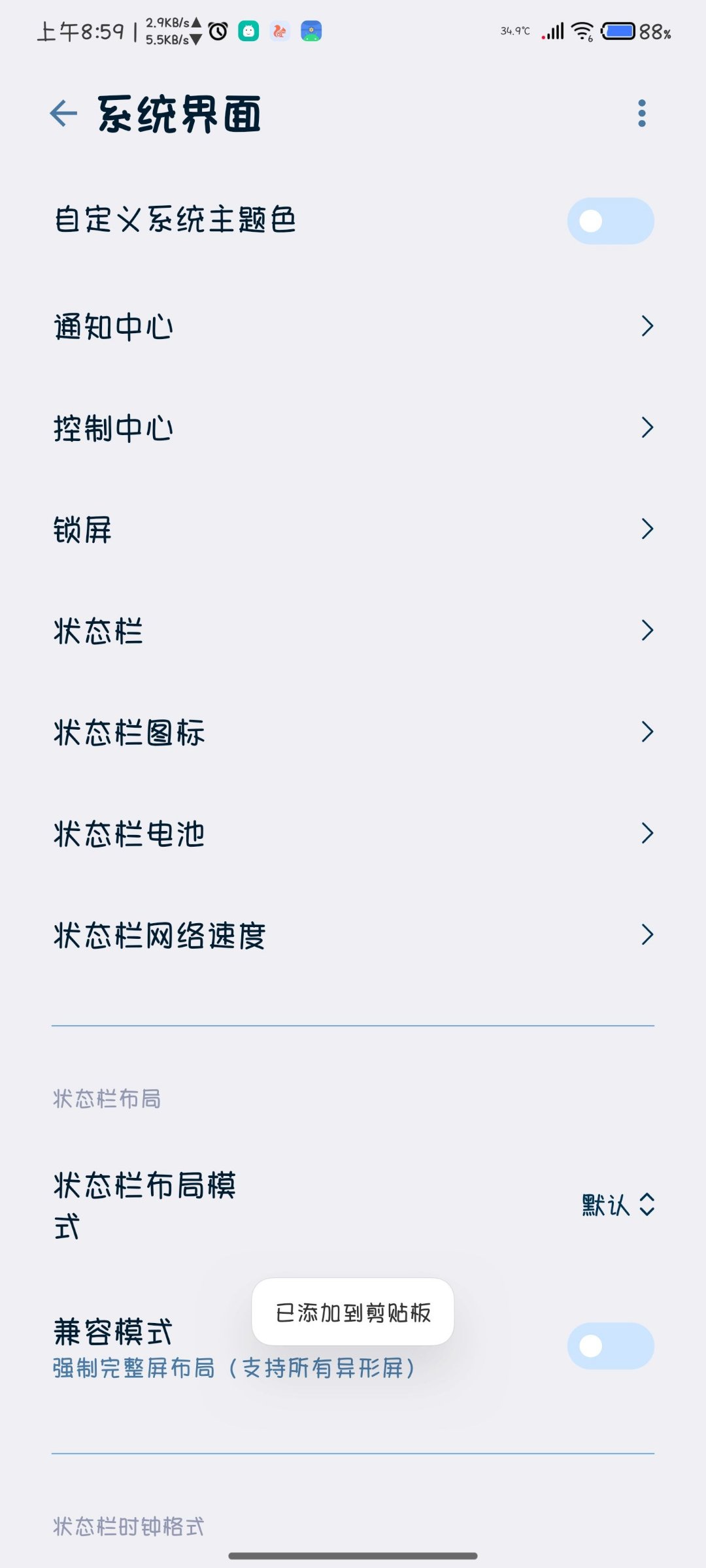Screen dimensions: 706x1568
Task: Open 控制中心 settings
Action: tap(353, 428)
